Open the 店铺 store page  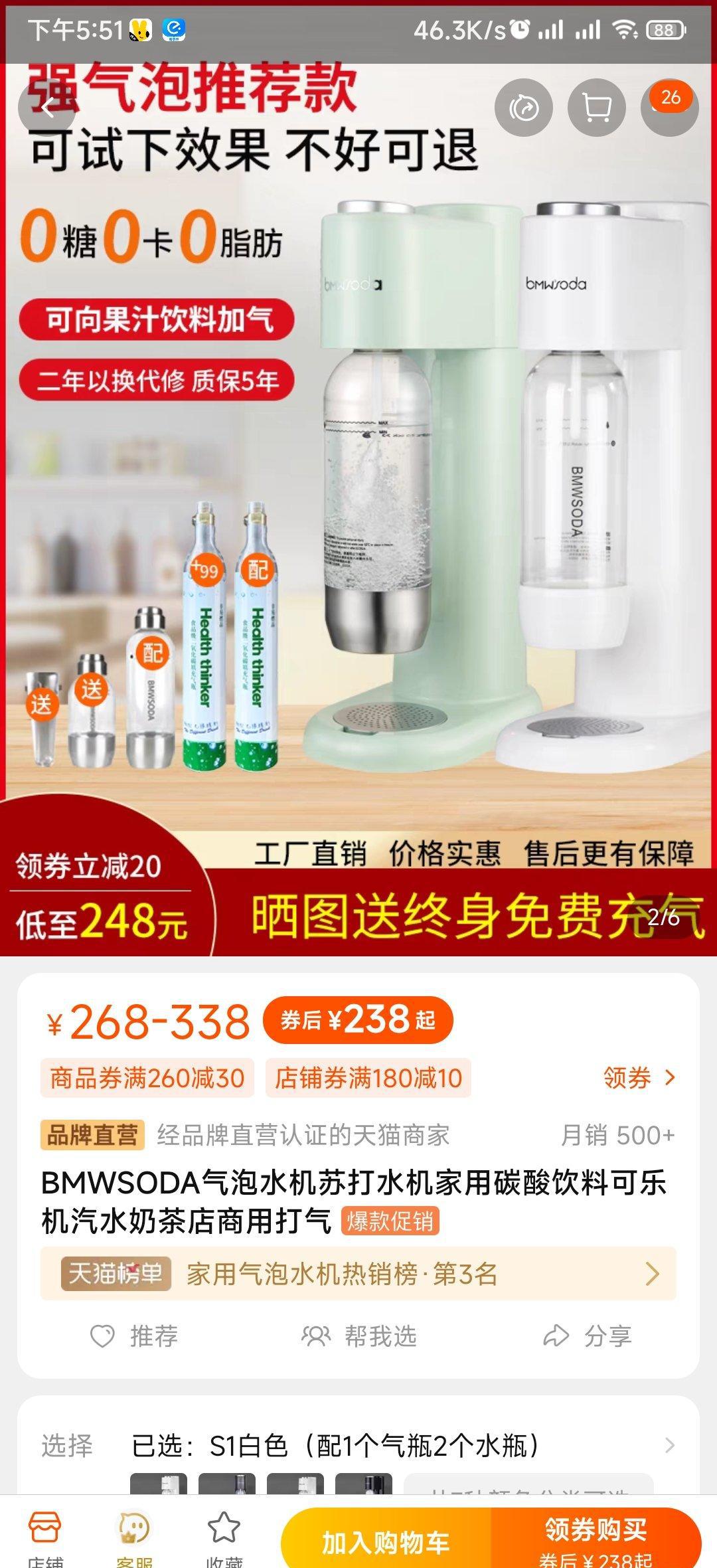coord(45,1537)
